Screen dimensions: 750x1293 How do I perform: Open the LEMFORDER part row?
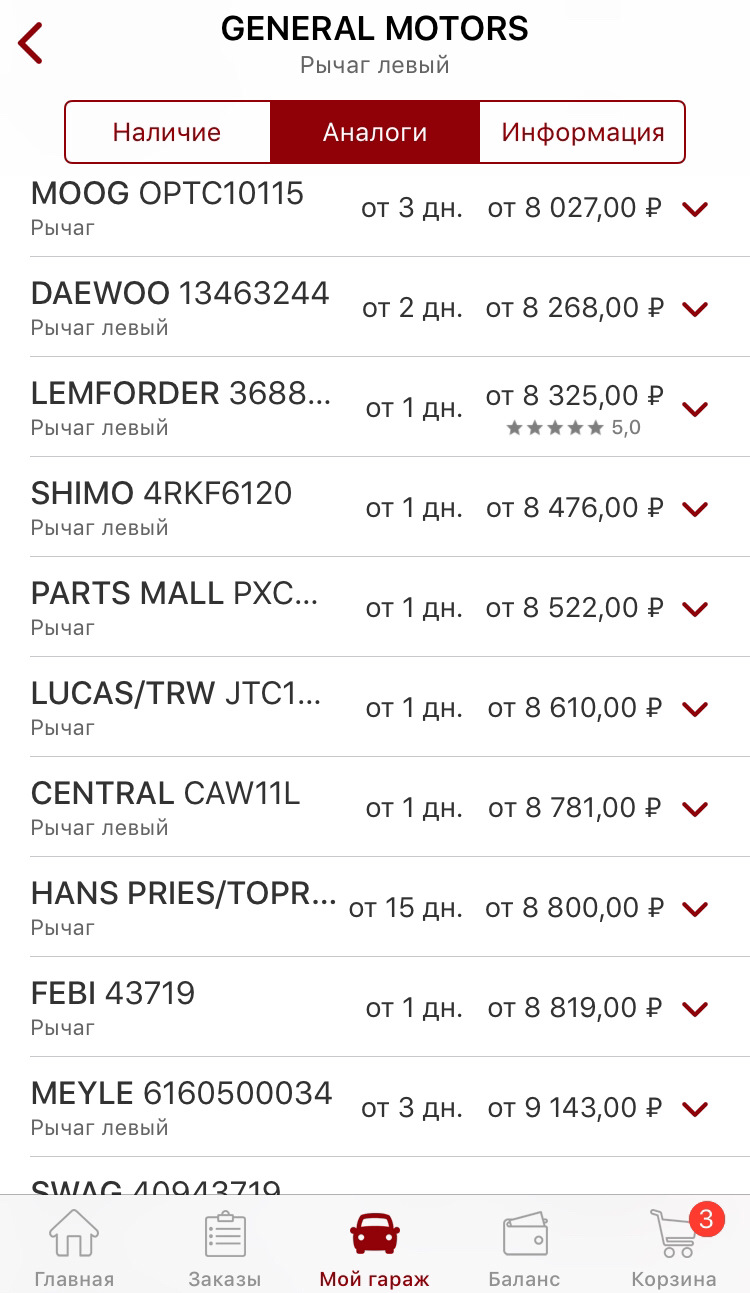tap(180, 407)
